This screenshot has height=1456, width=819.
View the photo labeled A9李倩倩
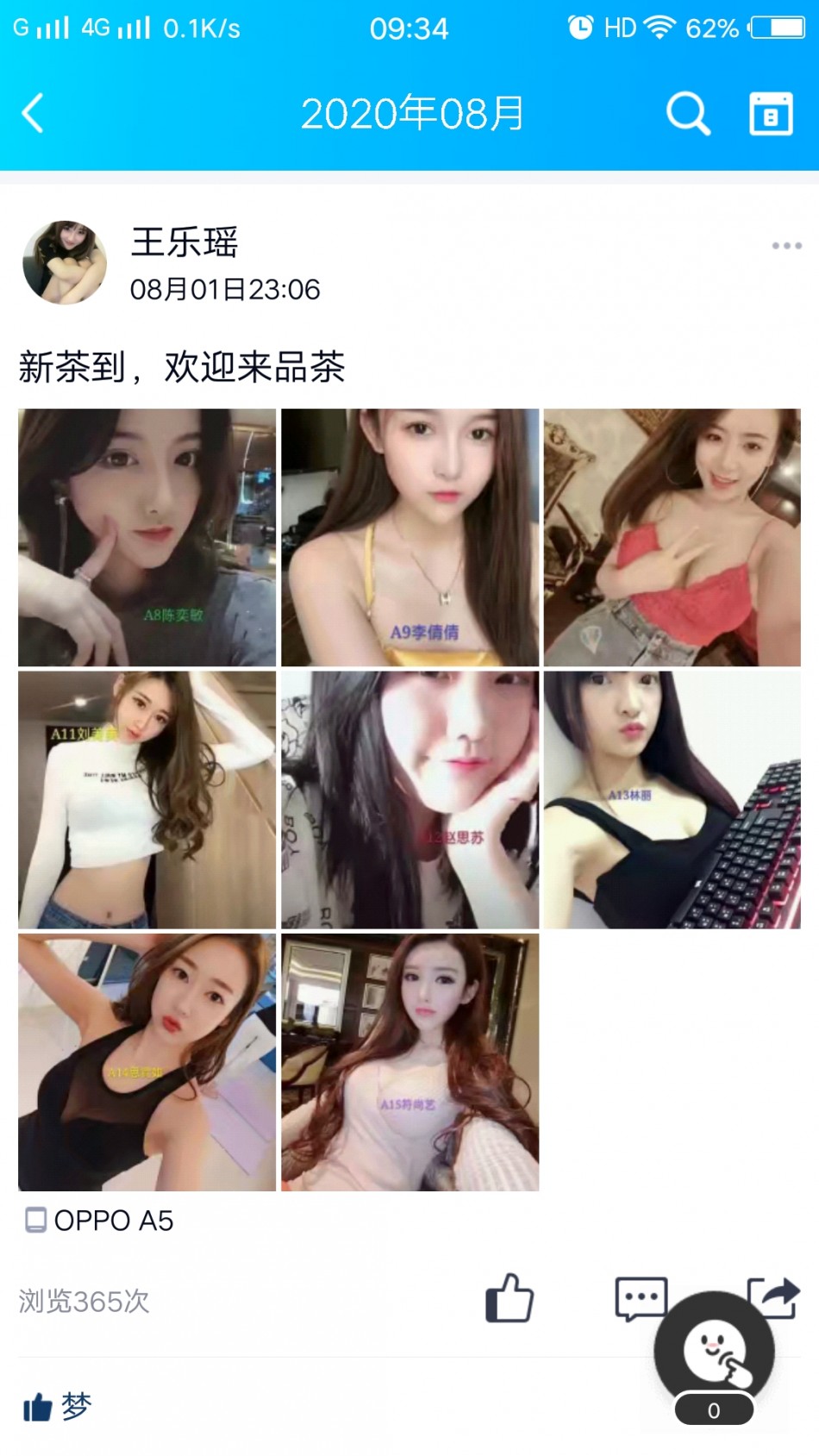pos(409,537)
